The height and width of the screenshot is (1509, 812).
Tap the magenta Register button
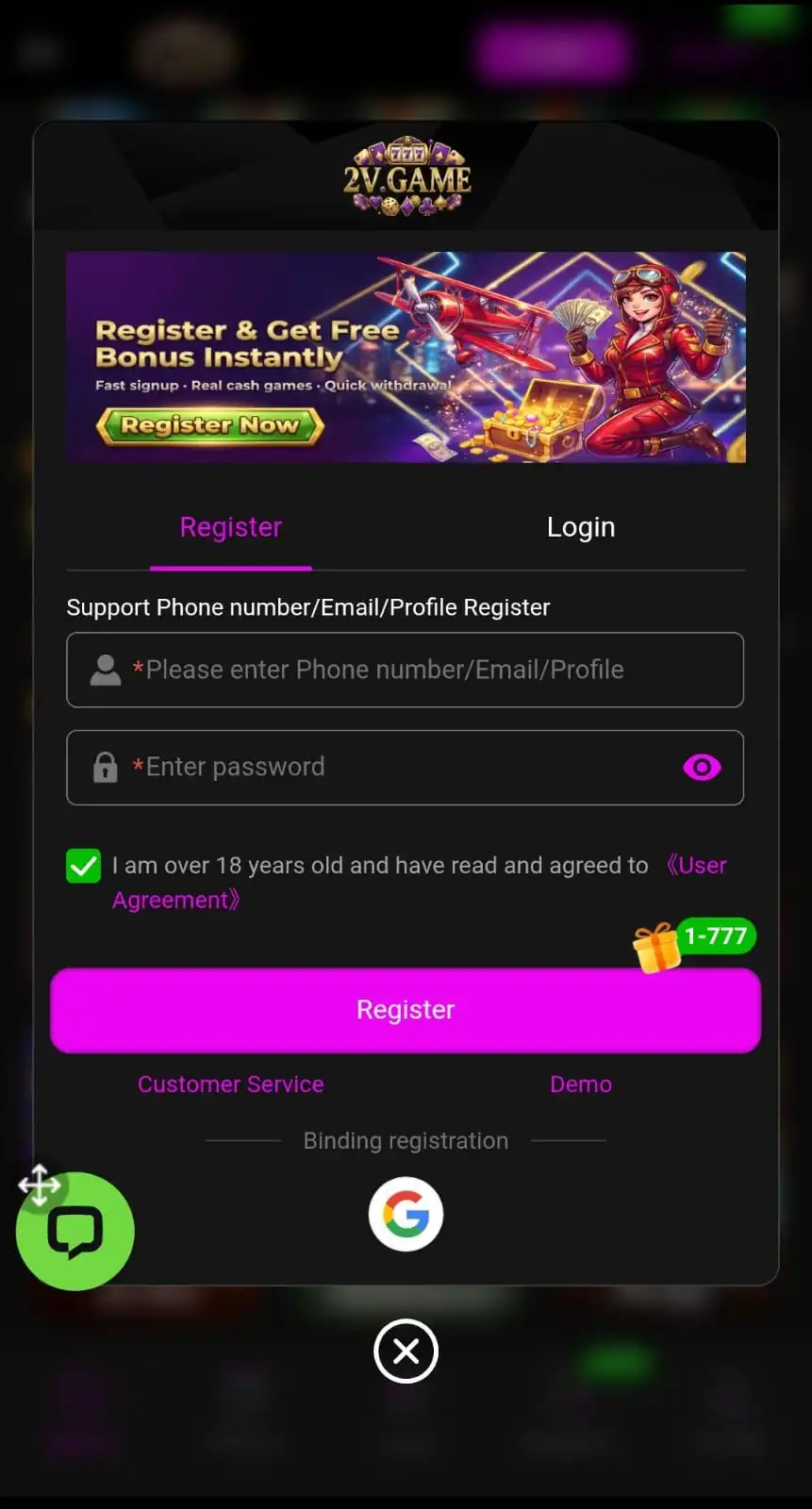point(406,1010)
